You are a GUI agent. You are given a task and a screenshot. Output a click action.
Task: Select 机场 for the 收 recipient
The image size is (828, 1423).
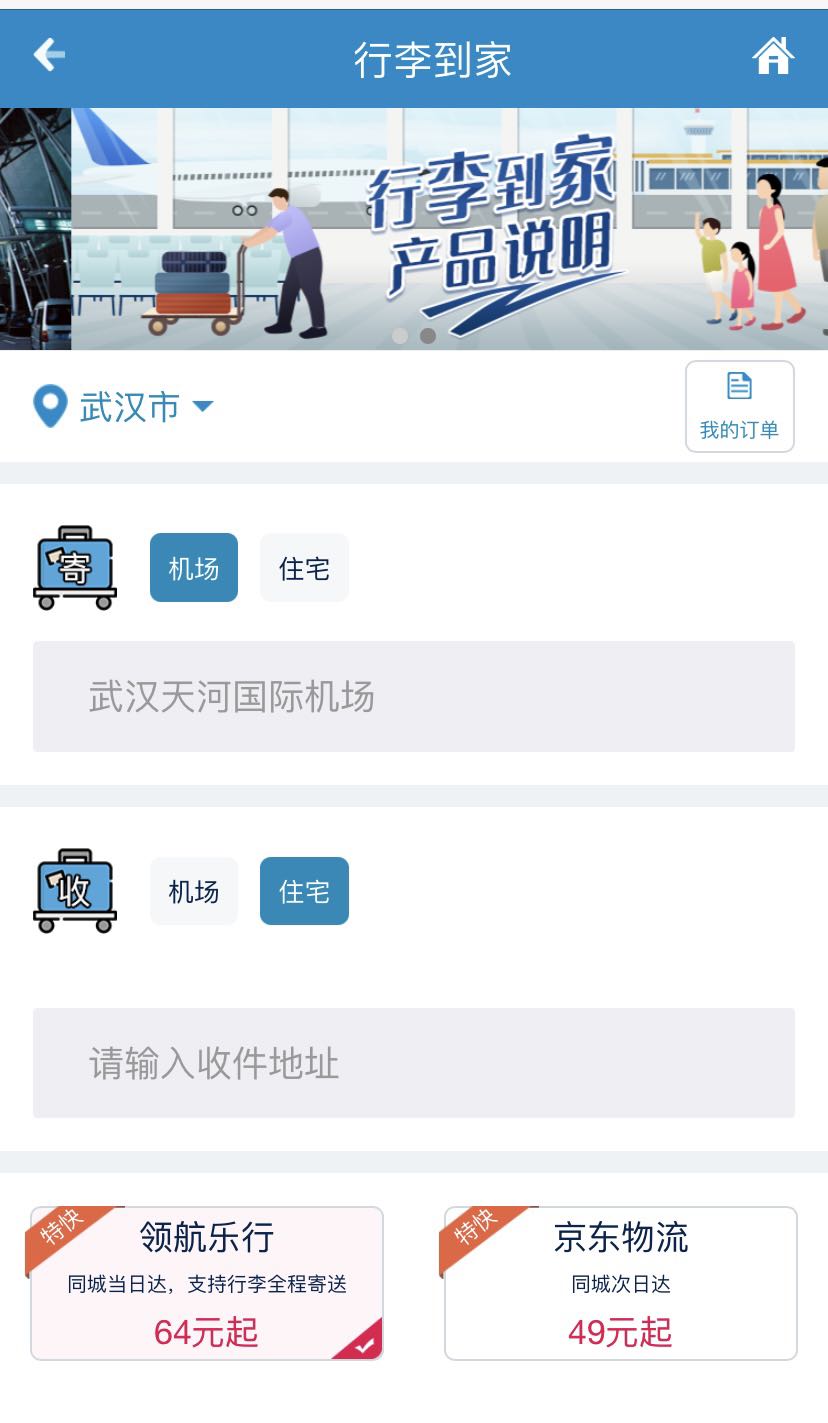[x=194, y=891]
